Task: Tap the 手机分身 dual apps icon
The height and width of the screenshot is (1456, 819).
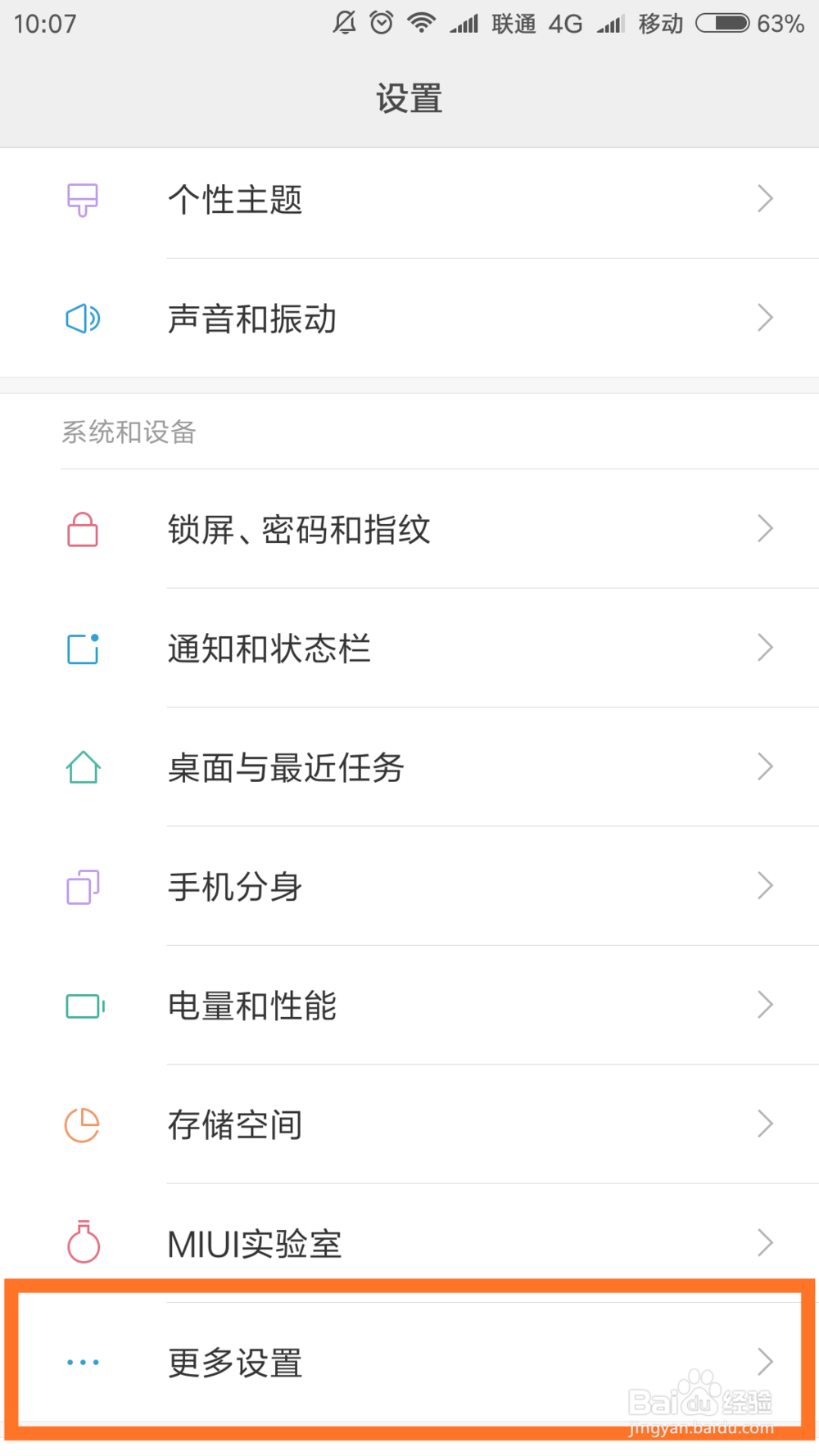Action: 82,886
